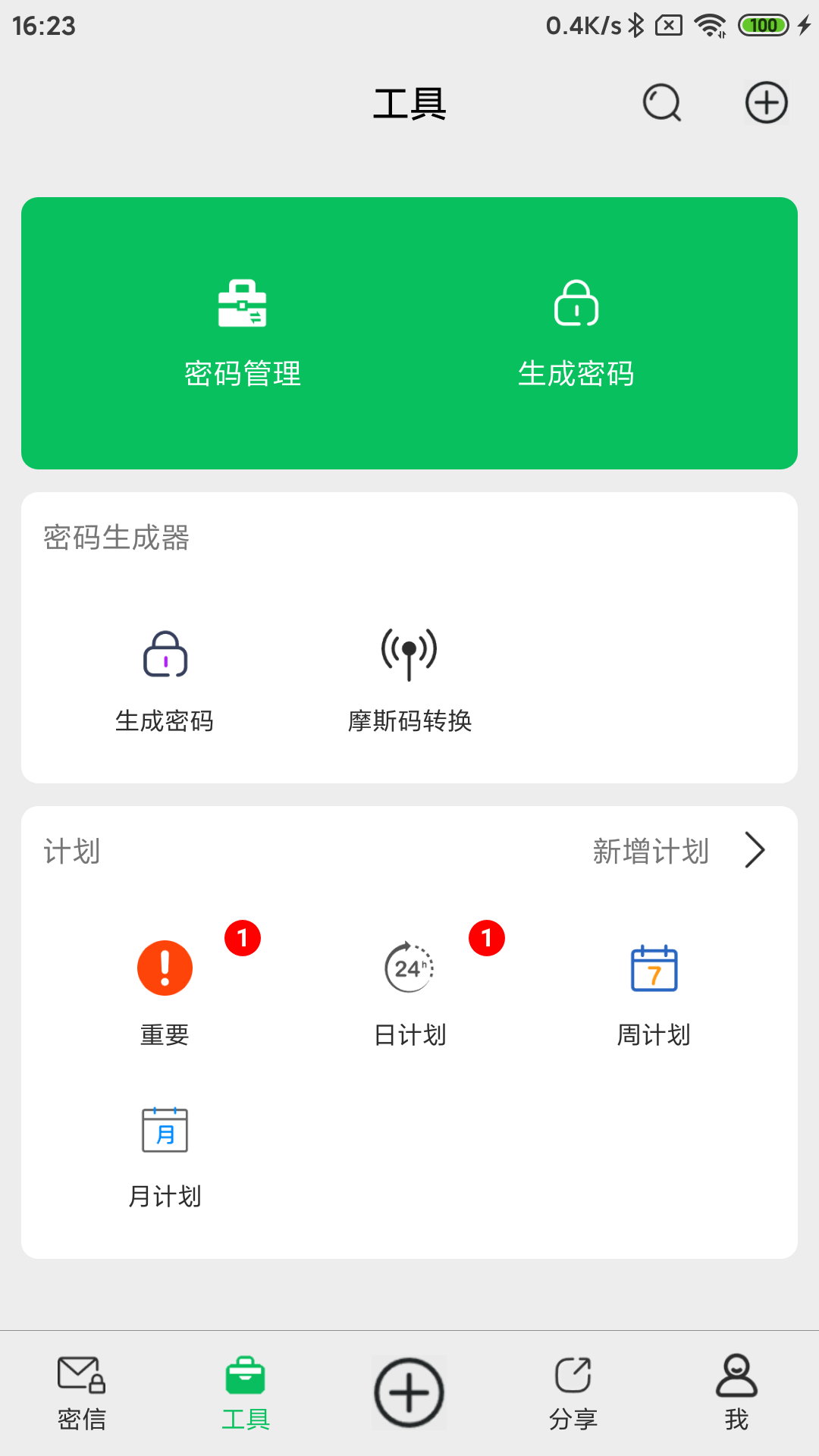Tap the search magnifier icon
This screenshot has height=1456, width=819.
661,102
